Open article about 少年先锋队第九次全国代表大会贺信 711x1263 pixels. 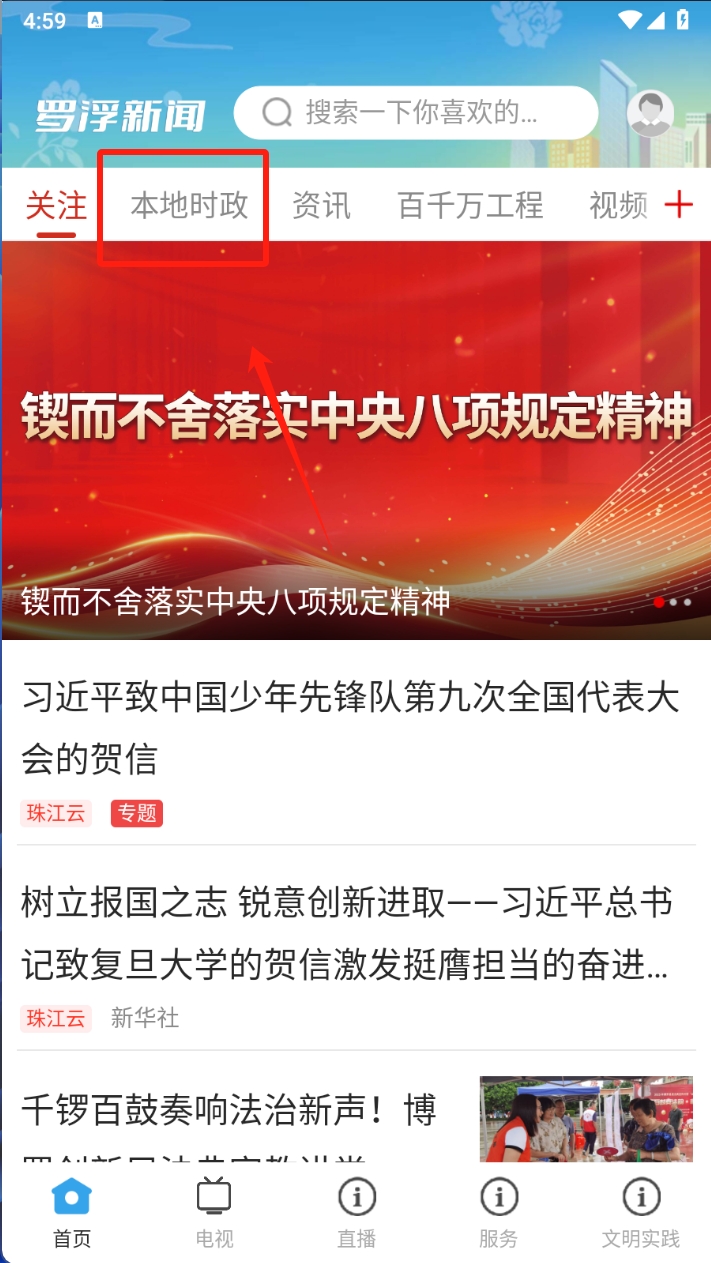click(x=350, y=728)
